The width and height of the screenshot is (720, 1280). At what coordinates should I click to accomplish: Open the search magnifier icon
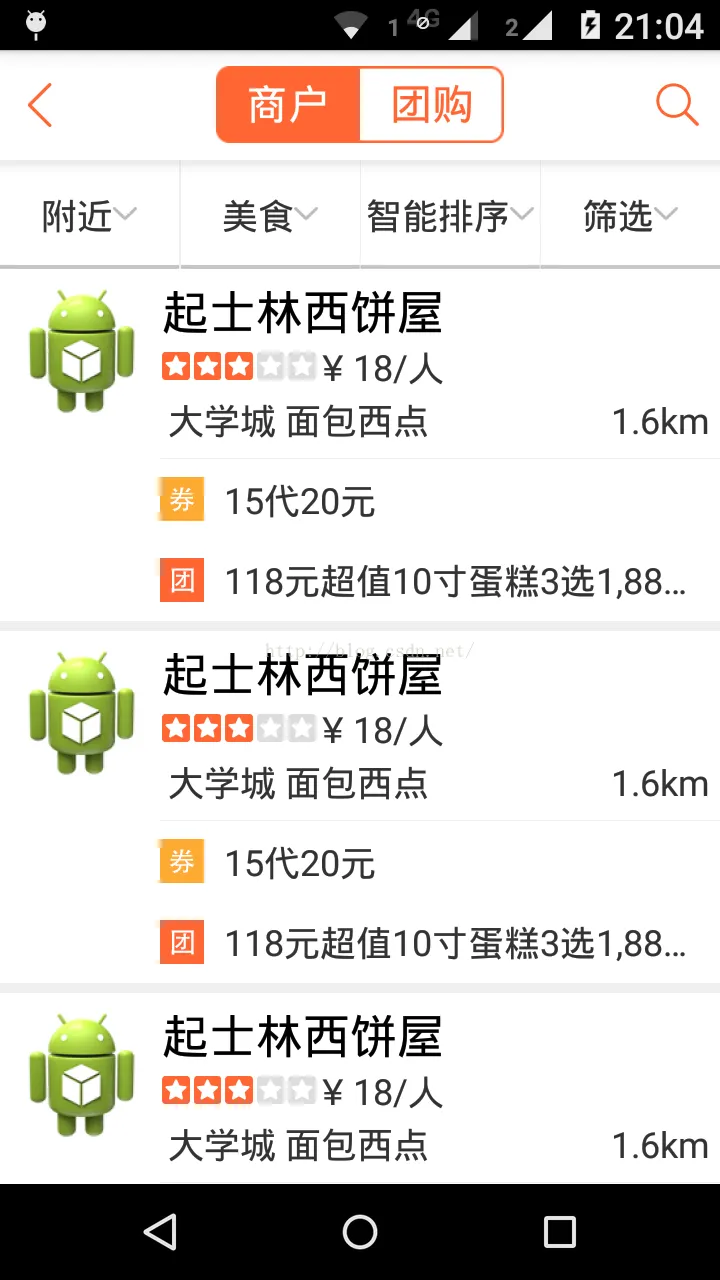[x=676, y=105]
